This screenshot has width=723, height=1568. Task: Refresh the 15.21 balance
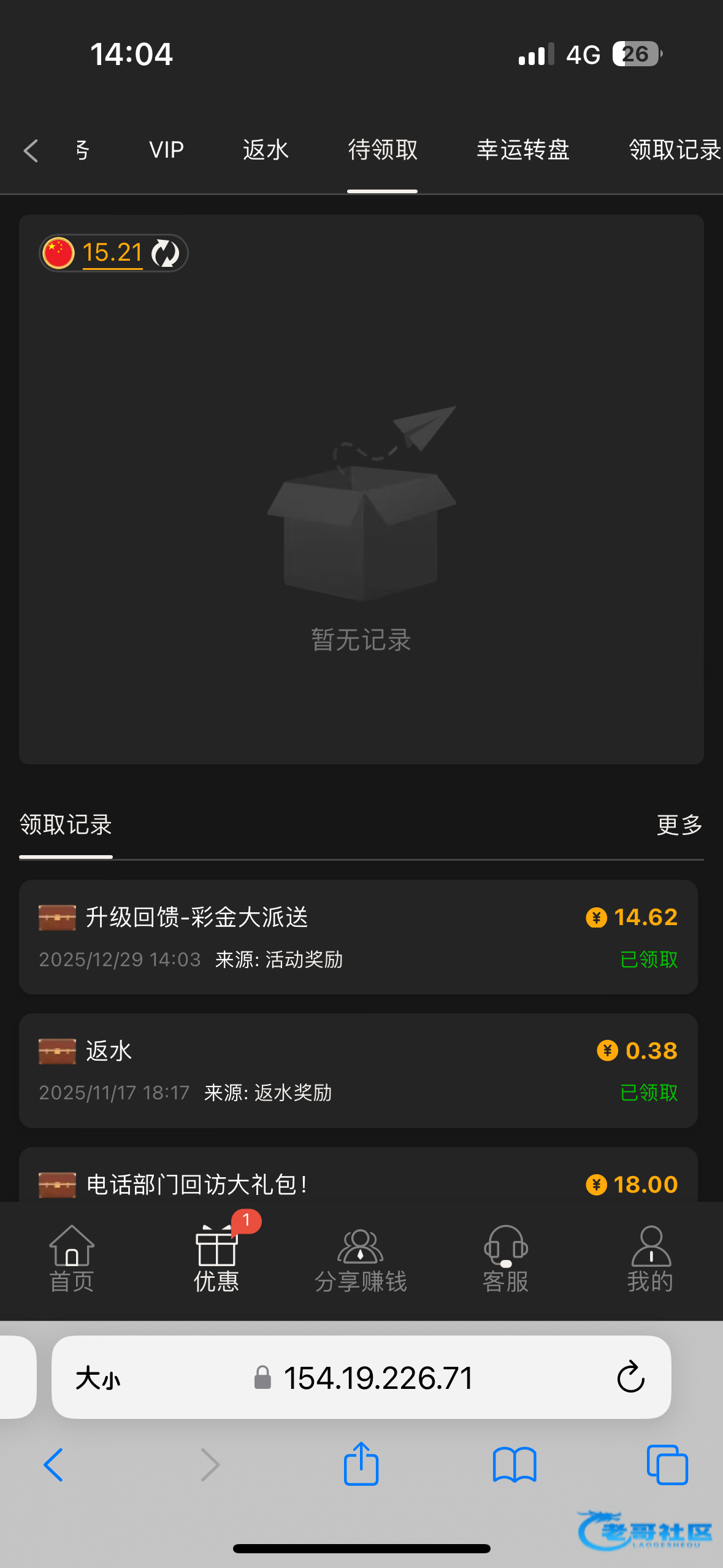166,253
